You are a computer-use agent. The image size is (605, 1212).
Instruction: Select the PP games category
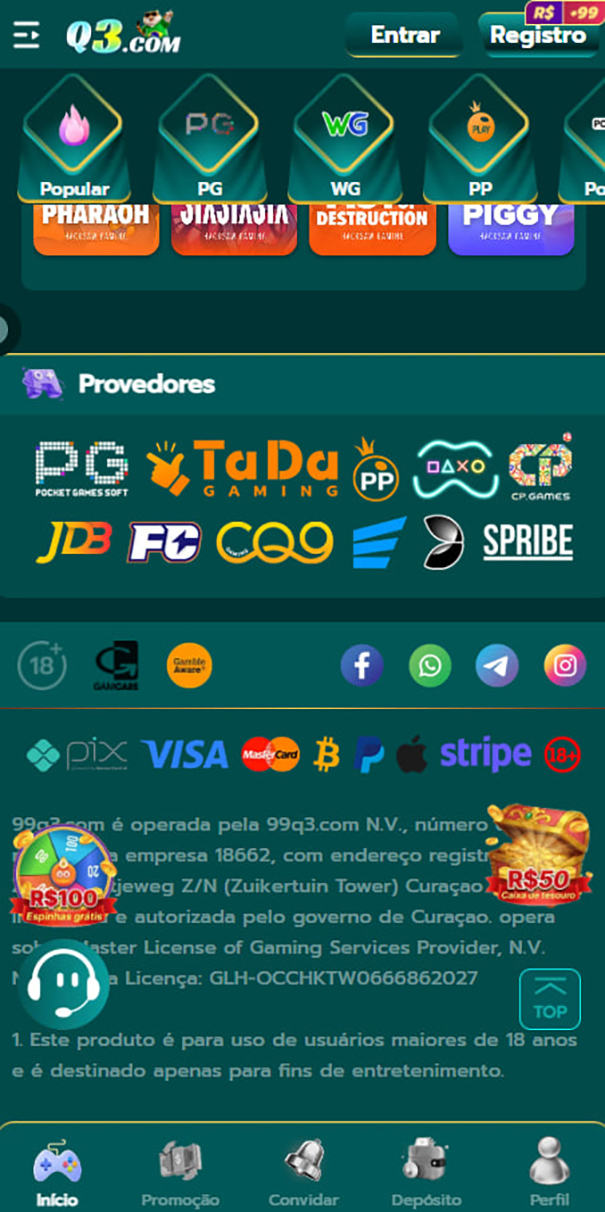click(480, 140)
